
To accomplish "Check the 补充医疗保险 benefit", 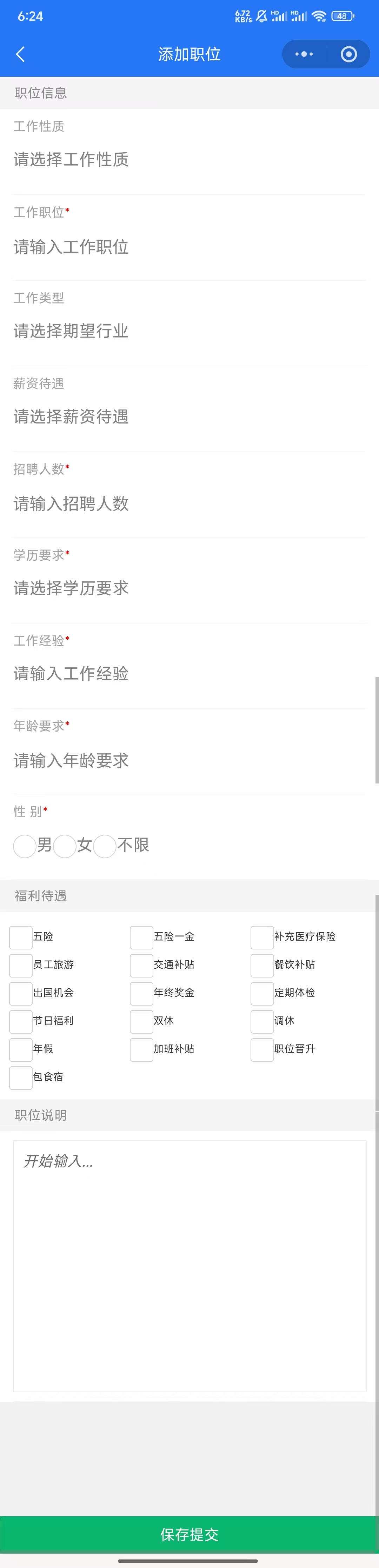I will click(262, 938).
